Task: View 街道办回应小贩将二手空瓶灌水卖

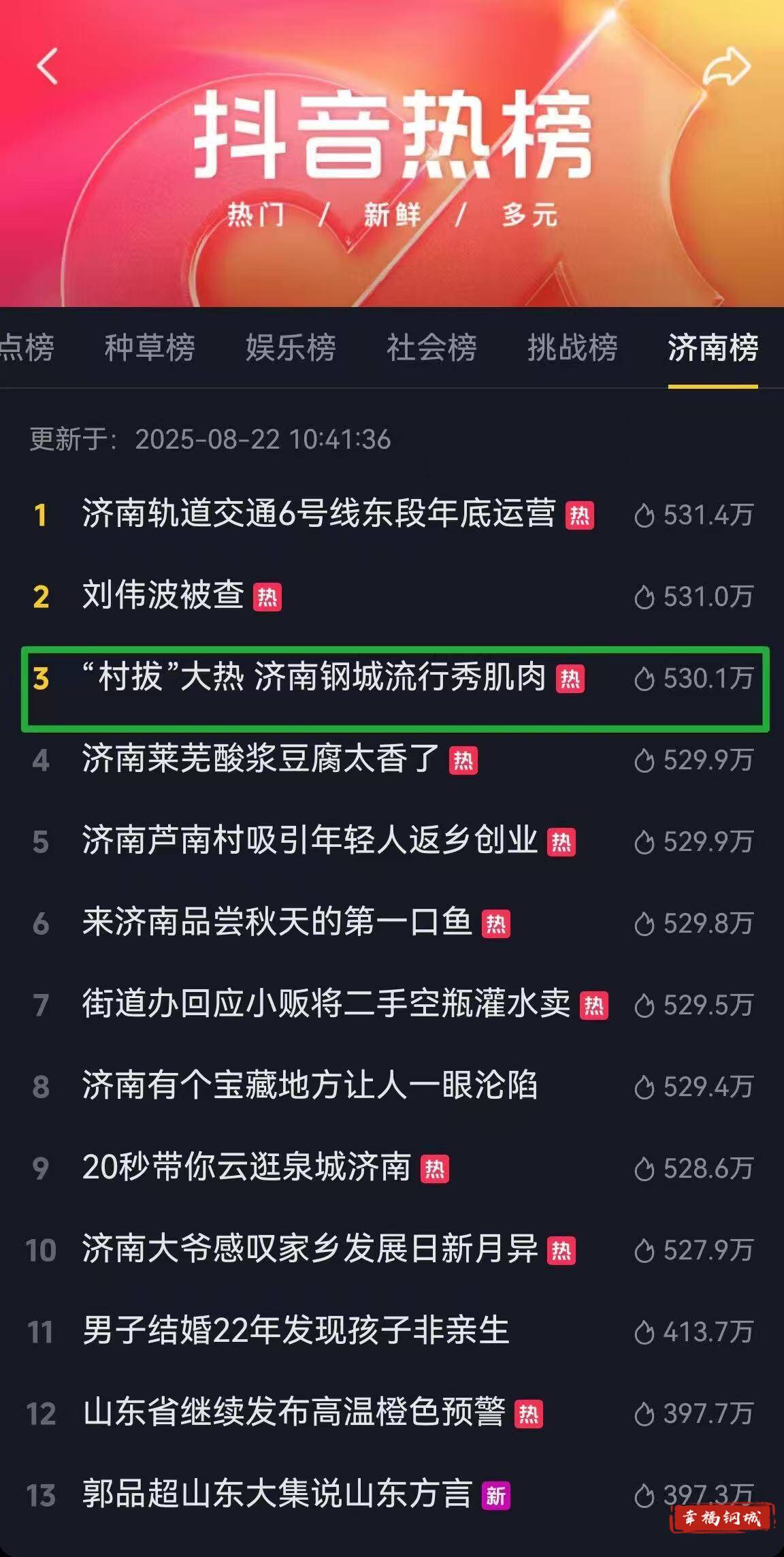Action: pyautogui.click(x=326, y=1005)
